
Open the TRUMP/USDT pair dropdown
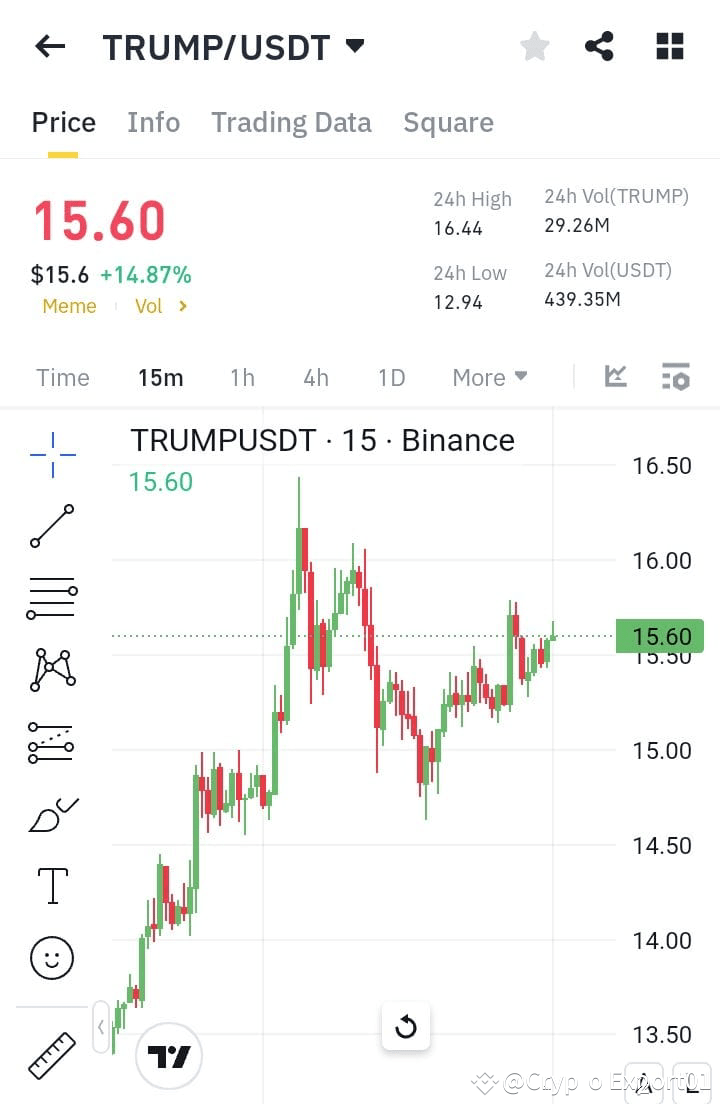click(354, 46)
